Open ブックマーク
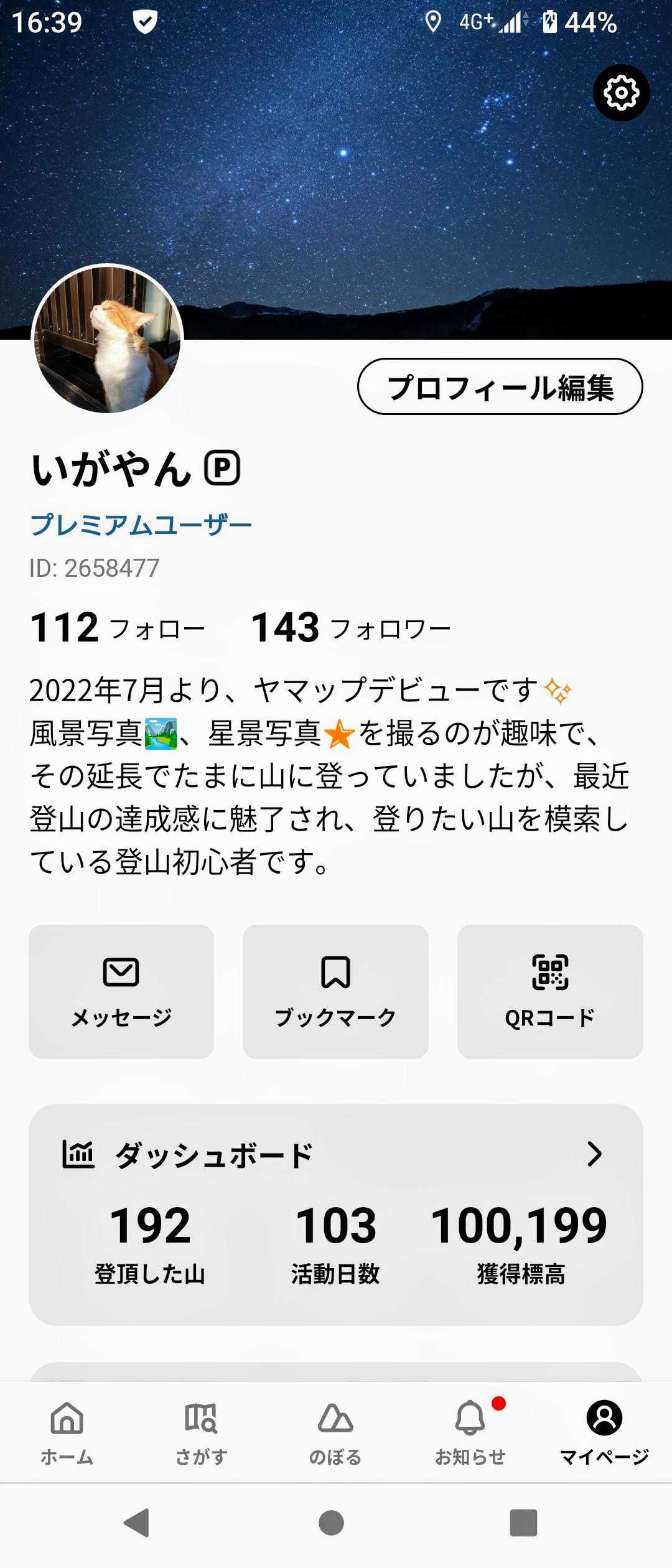The height and width of the screenshot is (1568, 672). pyautogui.click(x=335, y=991)
